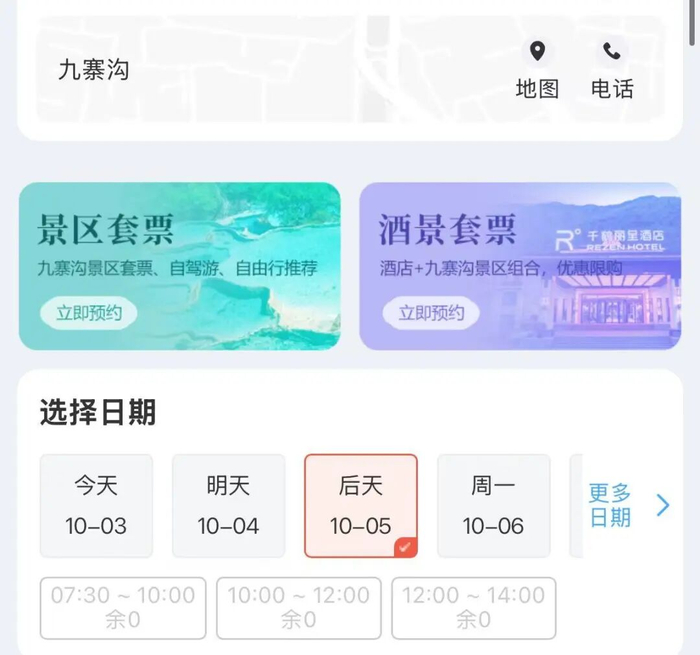Screen dimensions: 700x655
Task: Open the 地图 map location button
Action: click(538, 69)
